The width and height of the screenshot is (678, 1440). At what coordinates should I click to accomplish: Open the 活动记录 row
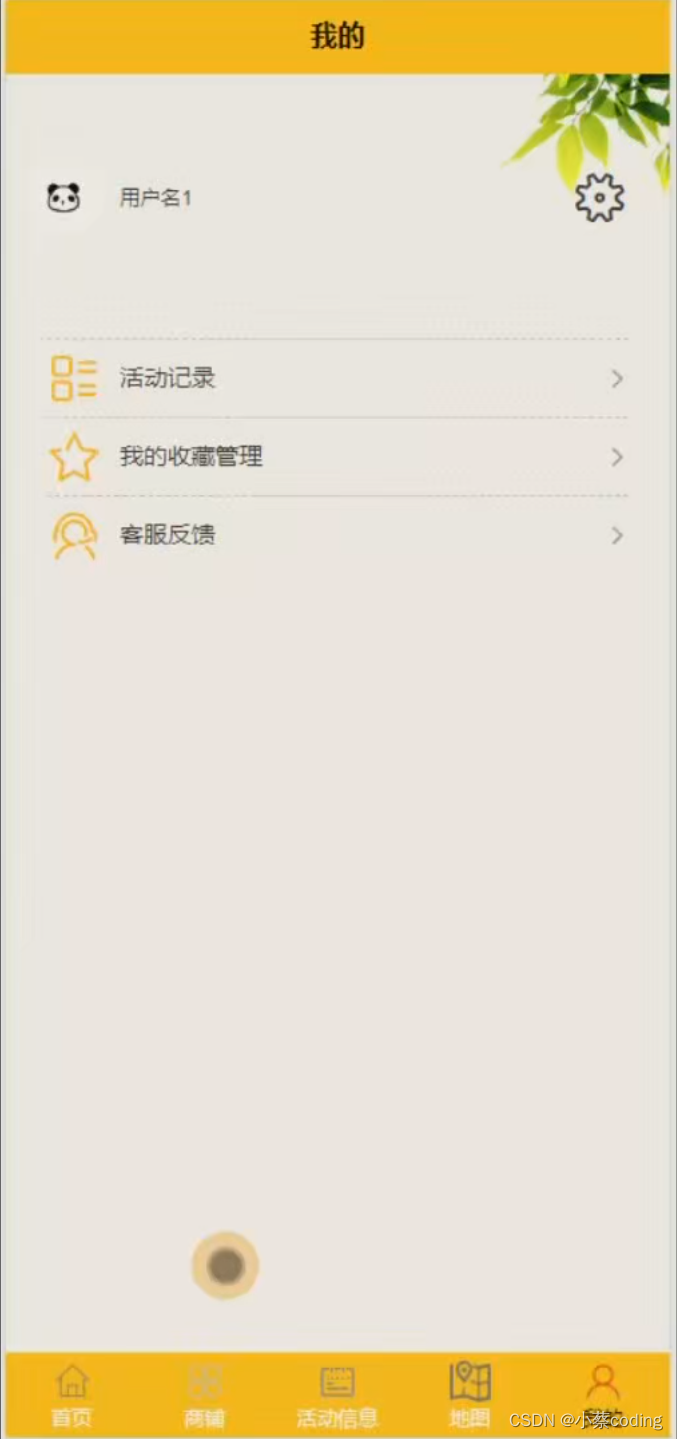click(x=336, y=379)
